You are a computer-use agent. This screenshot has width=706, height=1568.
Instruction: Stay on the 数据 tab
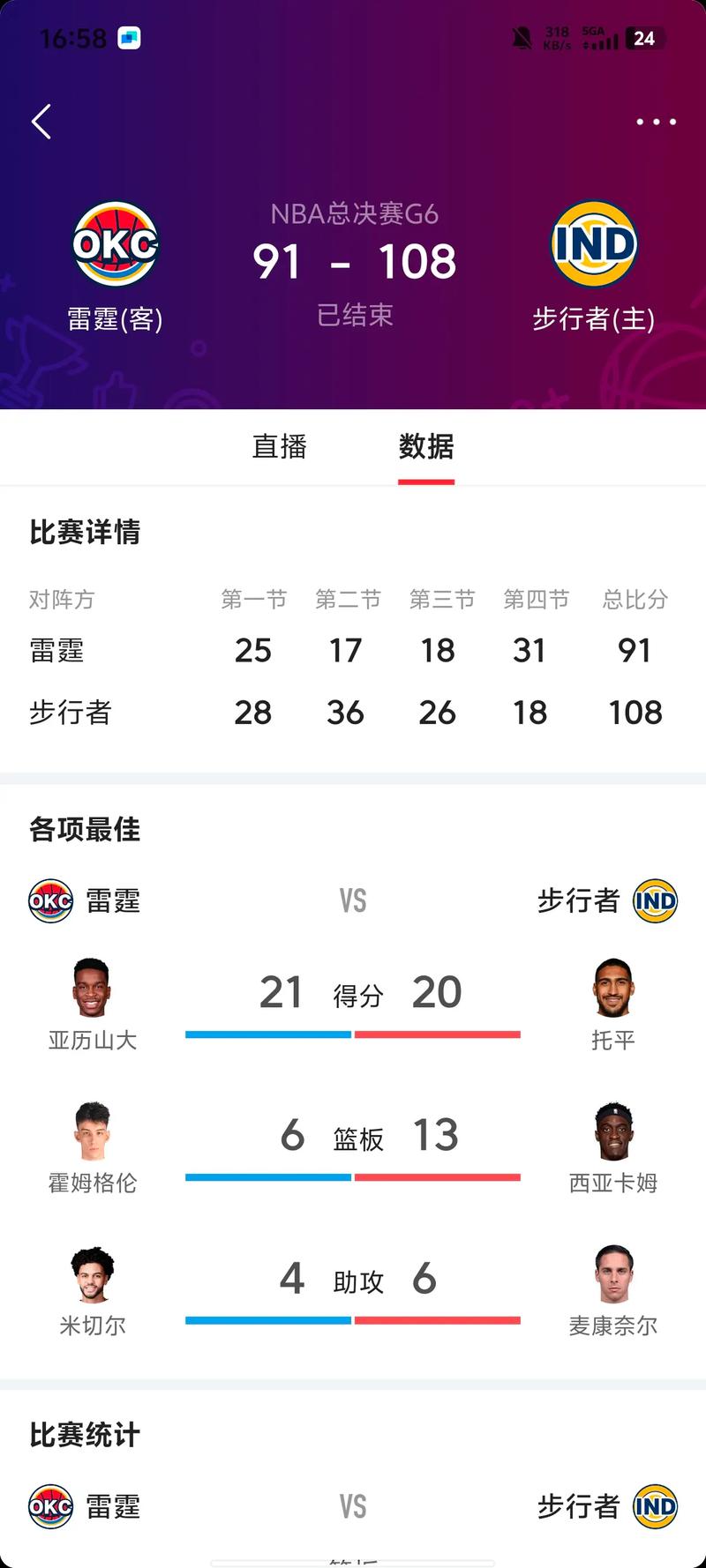pyautogui.click(x=426, y=448)
